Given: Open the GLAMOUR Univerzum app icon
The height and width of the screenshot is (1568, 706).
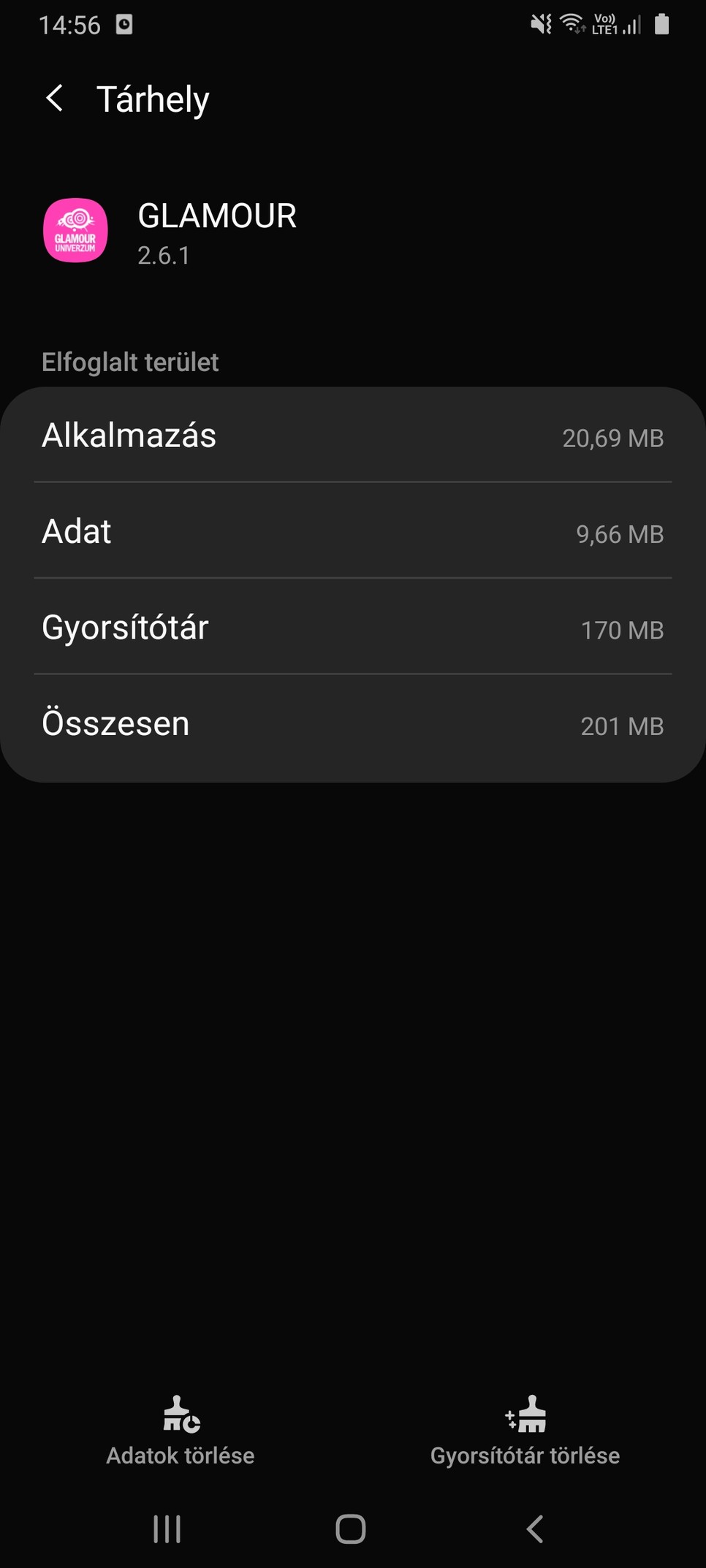Looking at the screenshot, I should click(75, 232).
